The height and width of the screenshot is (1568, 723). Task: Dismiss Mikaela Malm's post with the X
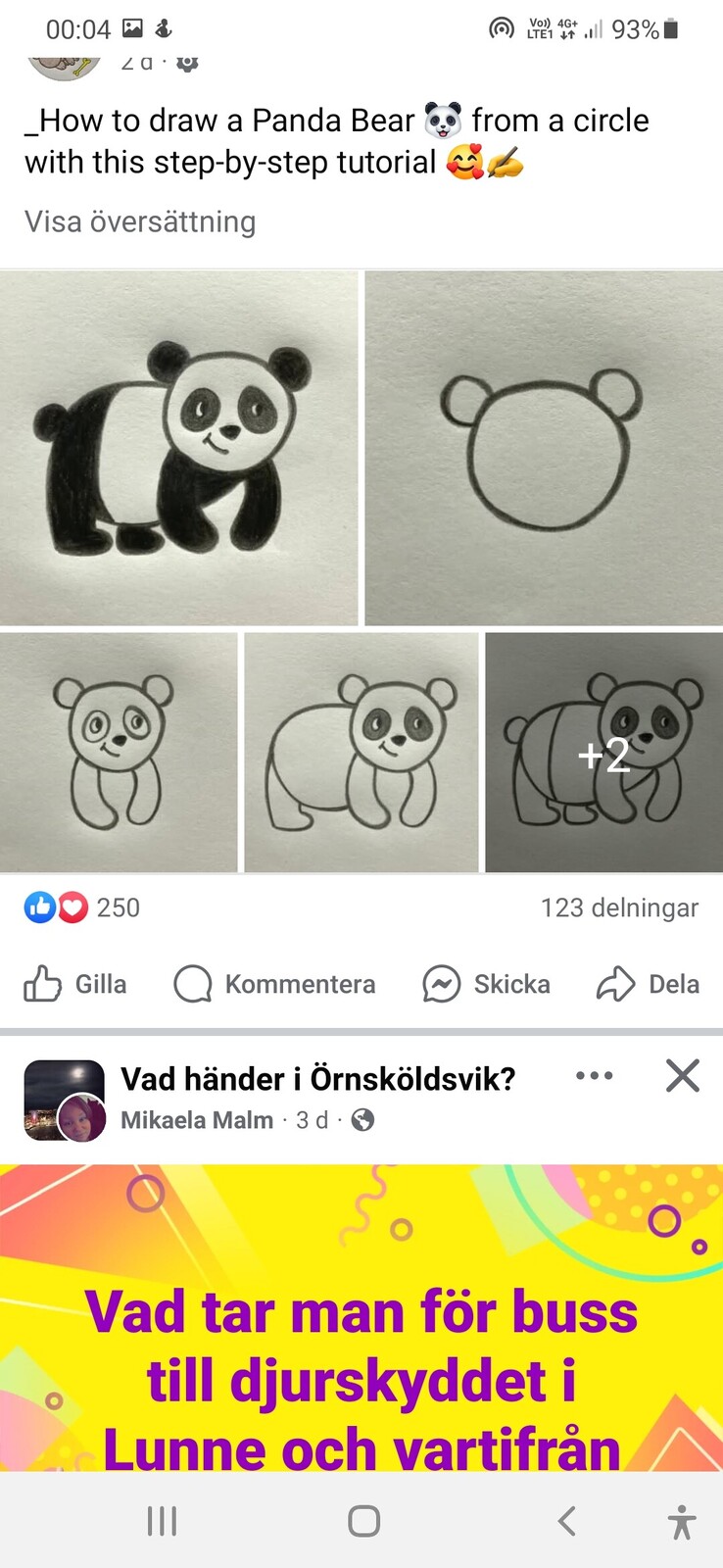point(682,1076)
